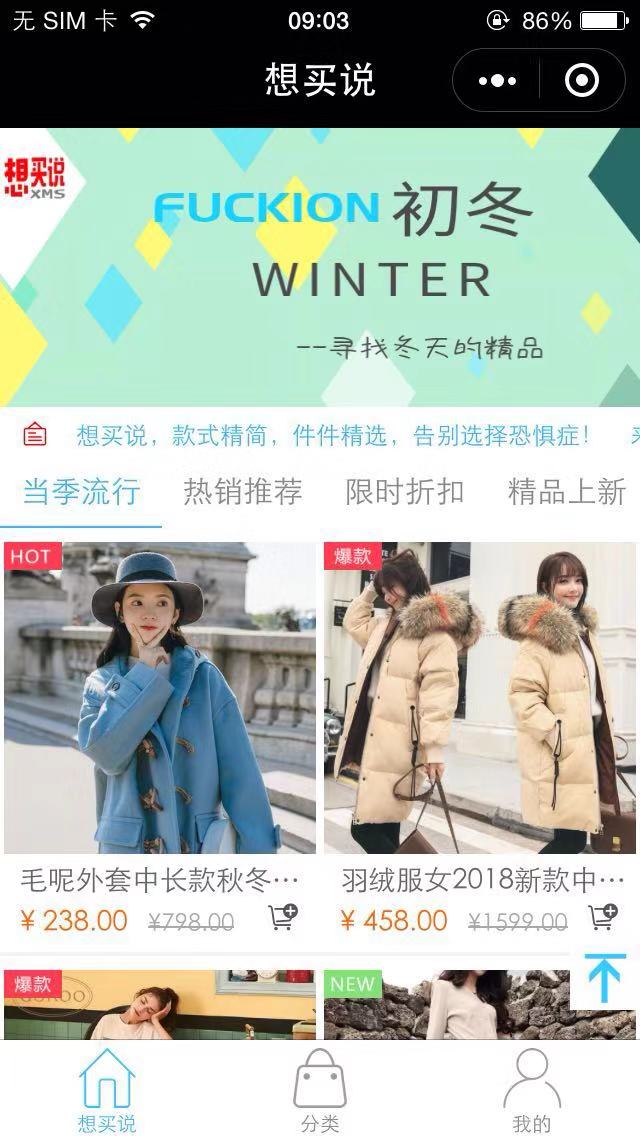The image size is (640, 1136).
Task: Open the 初冬 WINTER promotional banner
Action: click(x=320, y=267)
